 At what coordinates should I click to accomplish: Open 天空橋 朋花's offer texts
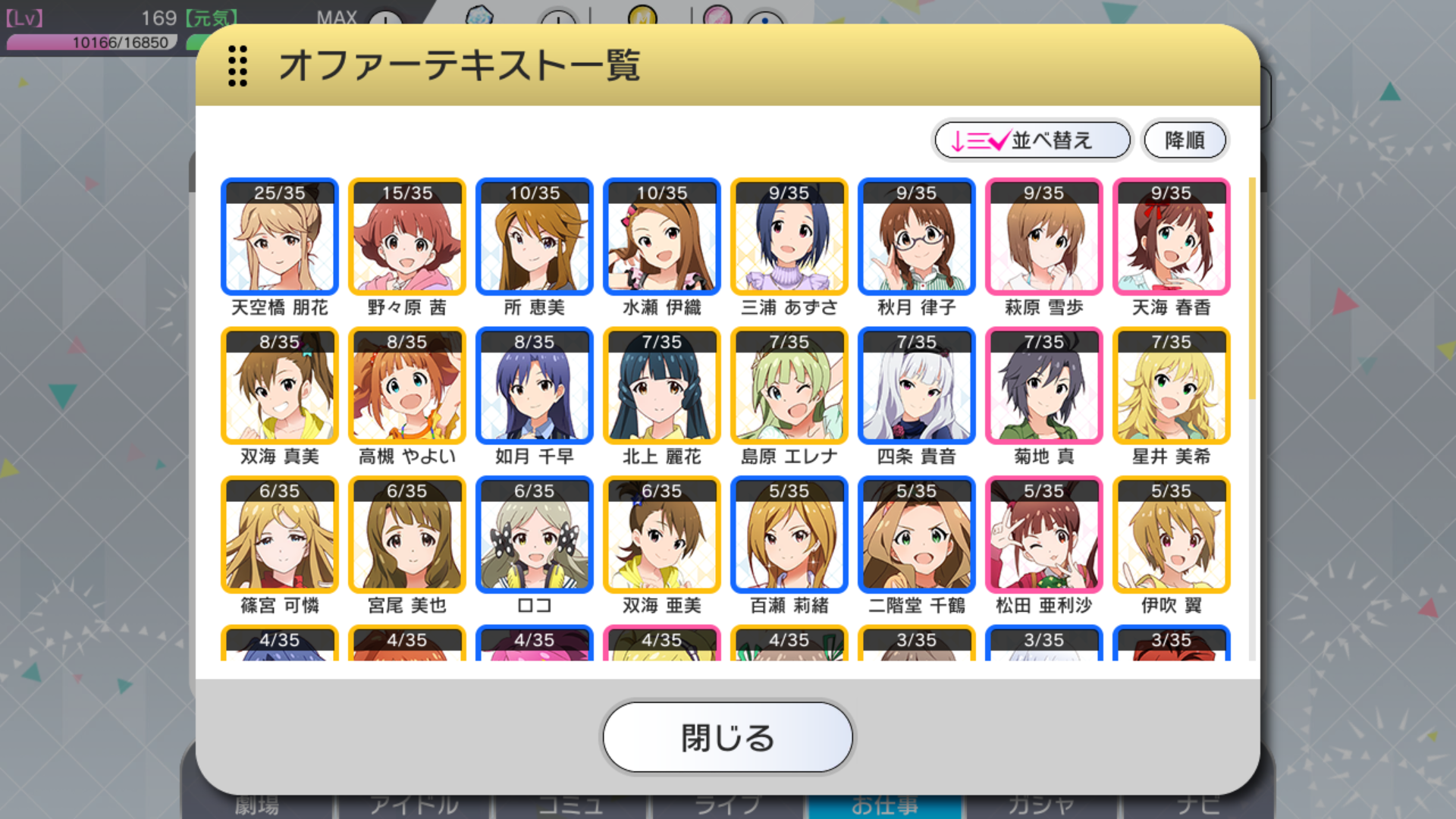(x=280, y=237)
